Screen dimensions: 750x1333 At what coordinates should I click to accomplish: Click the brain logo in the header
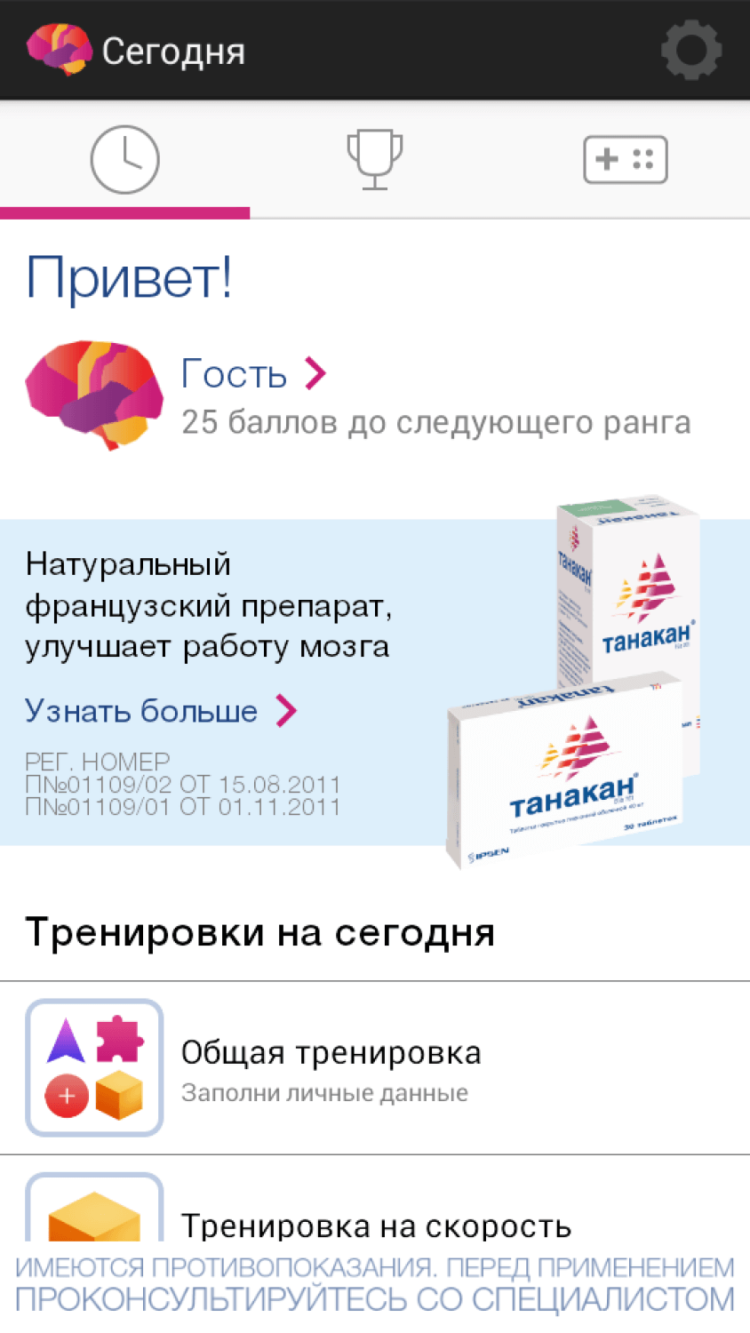(57, 48)
